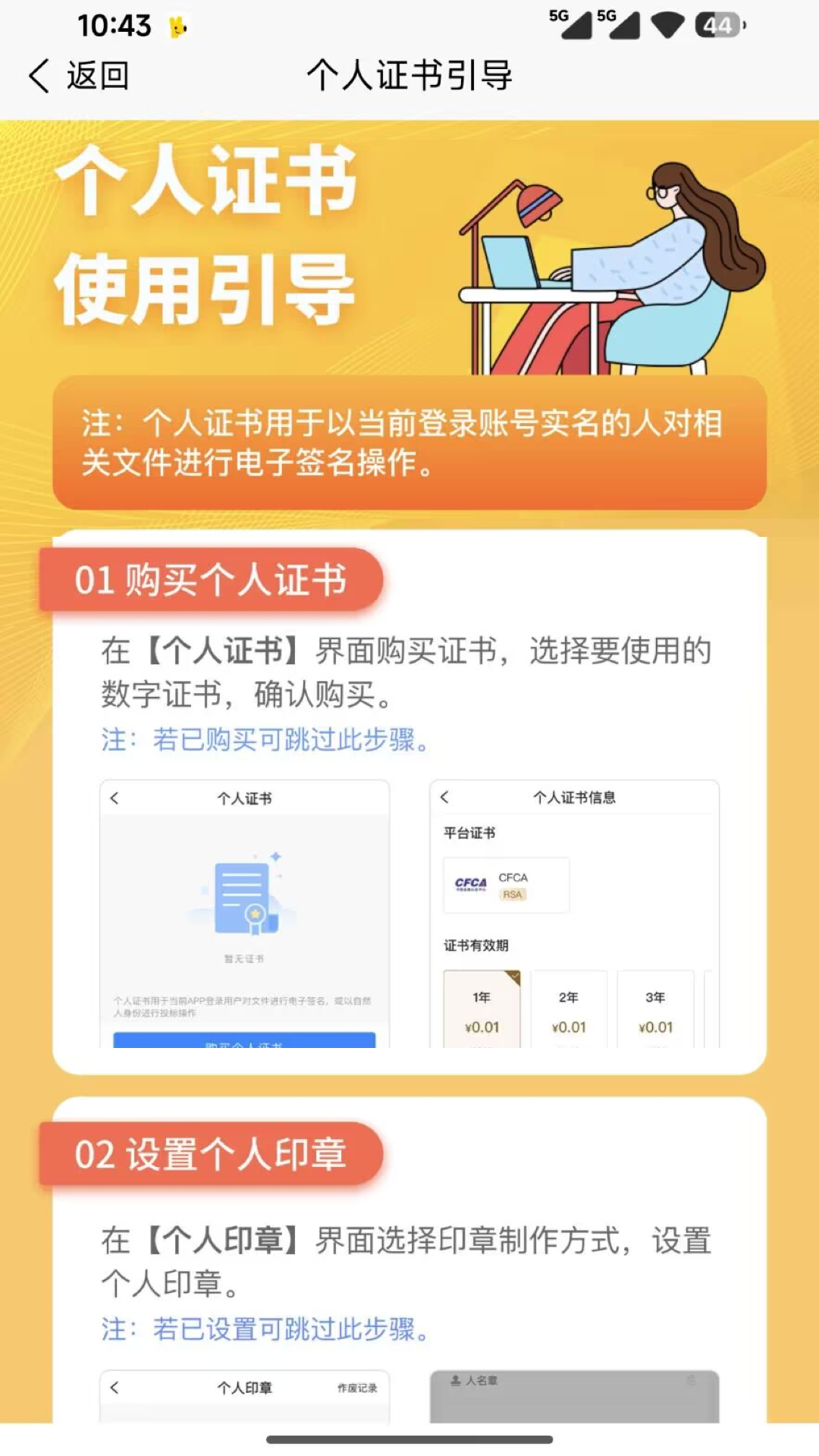The height and width of the screenshot is (1456, 819).
Task: Tap the RSA badge under CFCA
Action: click(x=513, y=895)
